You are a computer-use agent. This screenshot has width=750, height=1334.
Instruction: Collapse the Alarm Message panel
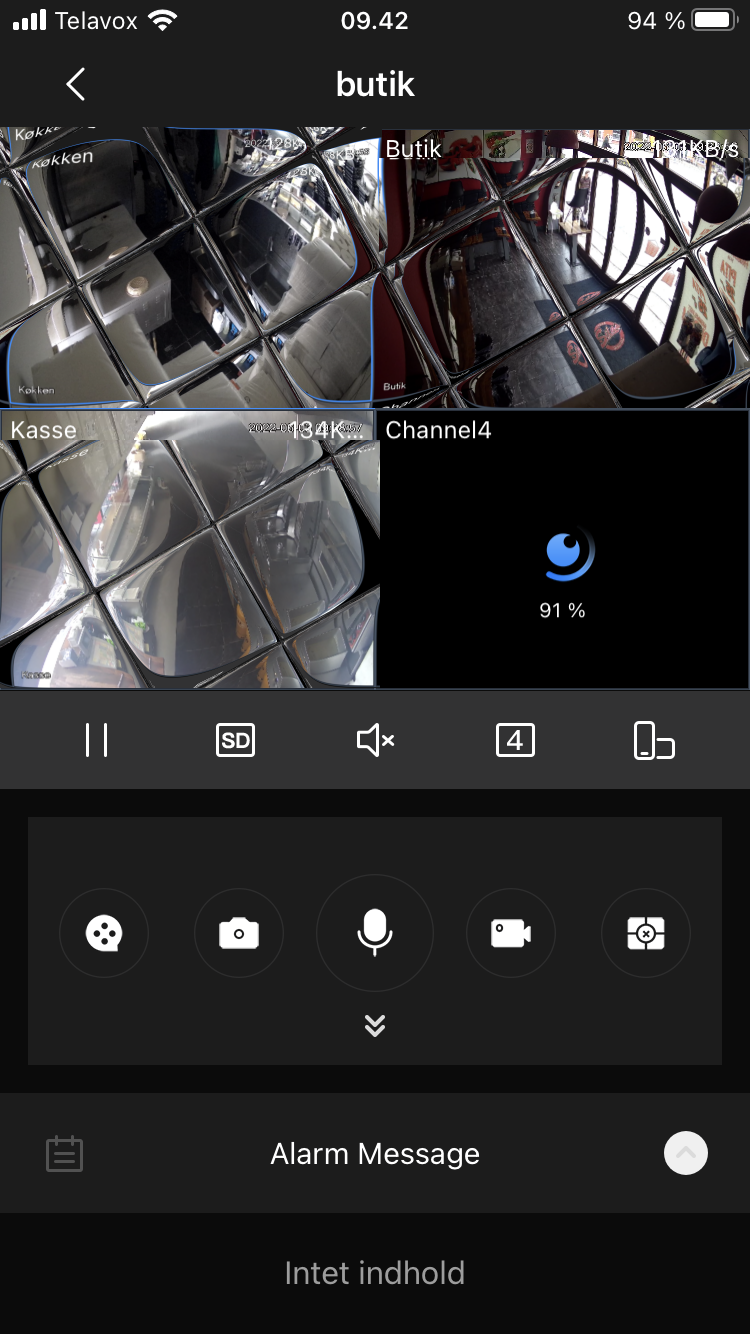click(686, 1154)
